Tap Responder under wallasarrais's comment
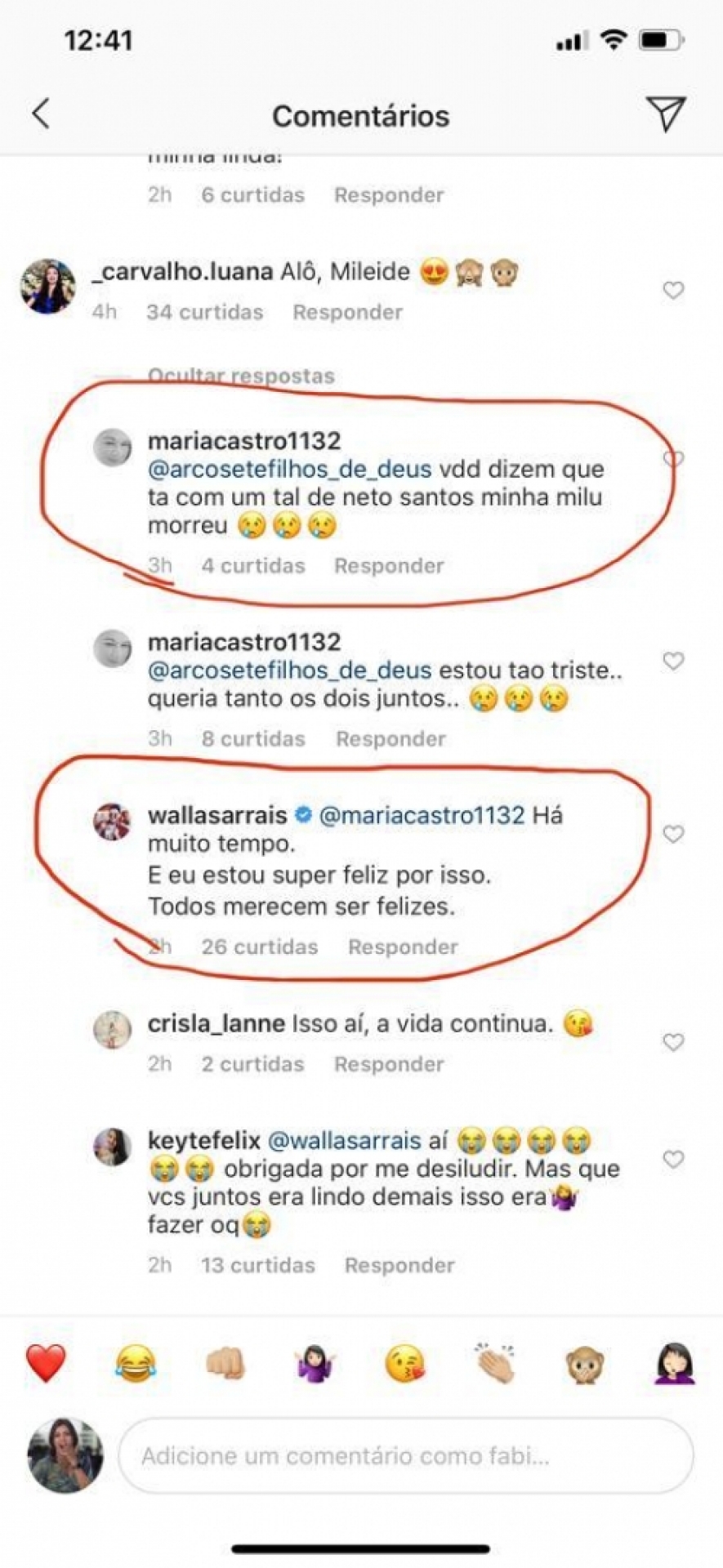The width and height of the screenshot is (723, 1568). click(x=403, y=947)
